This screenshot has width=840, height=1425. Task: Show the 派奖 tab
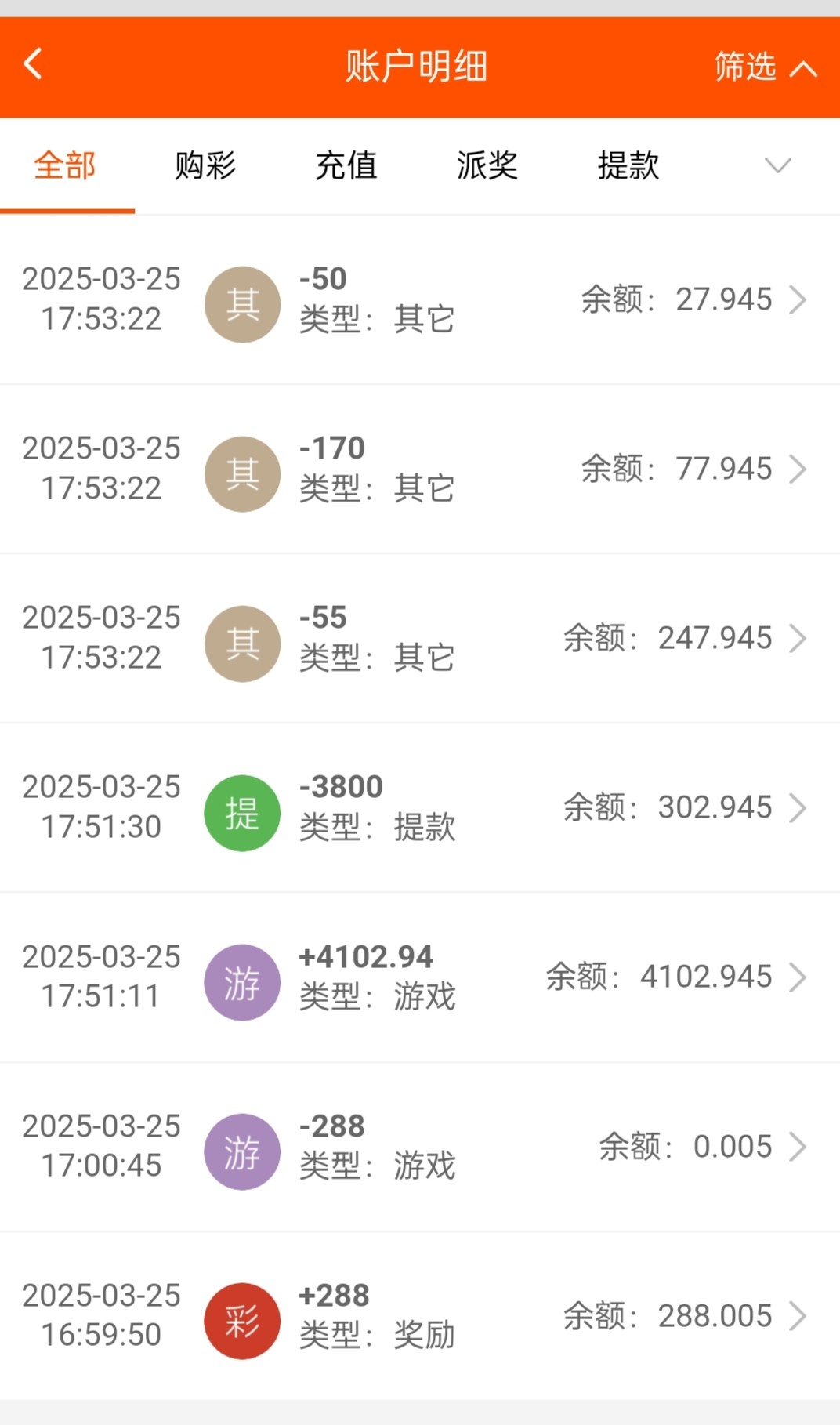click(x=487, y=166)
